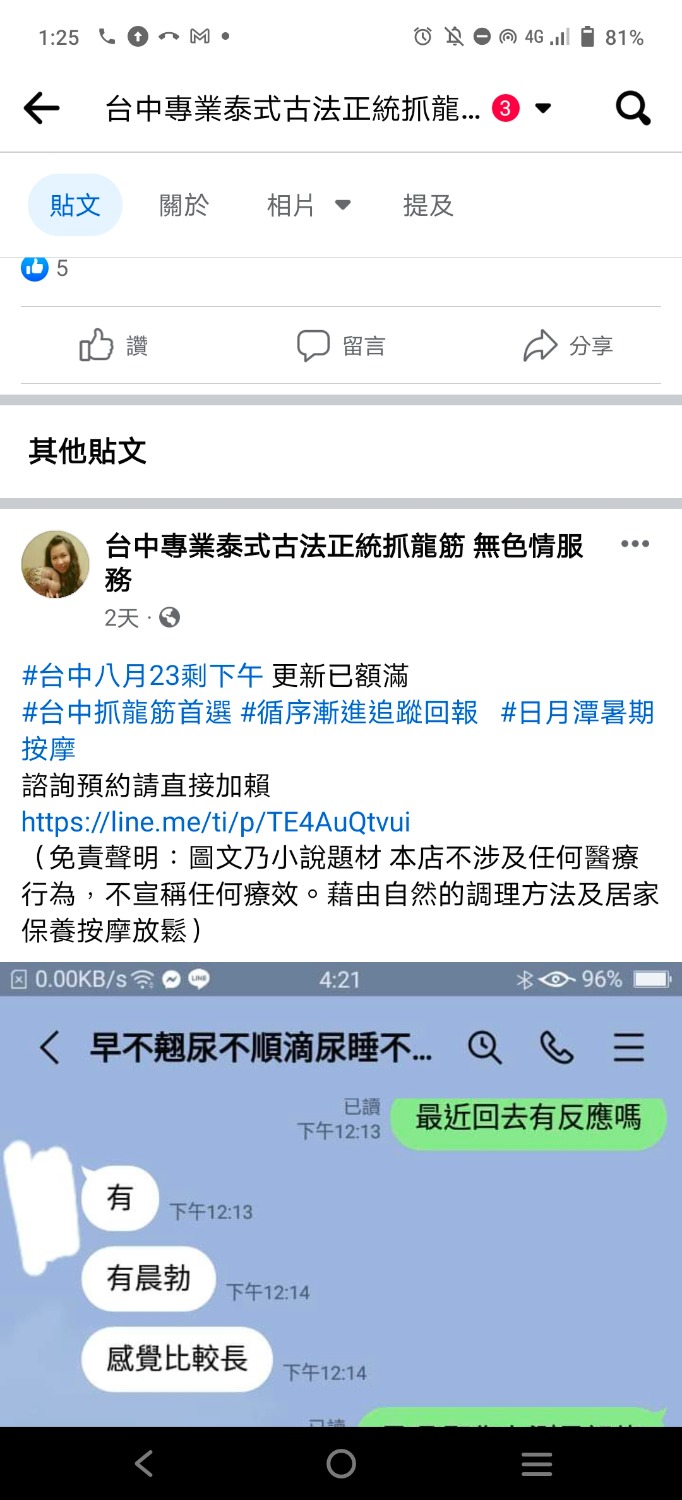The width and height of the screenshot is (682, 1500).
Task: Open the page profile picture of the post
Action: point(55,564)
